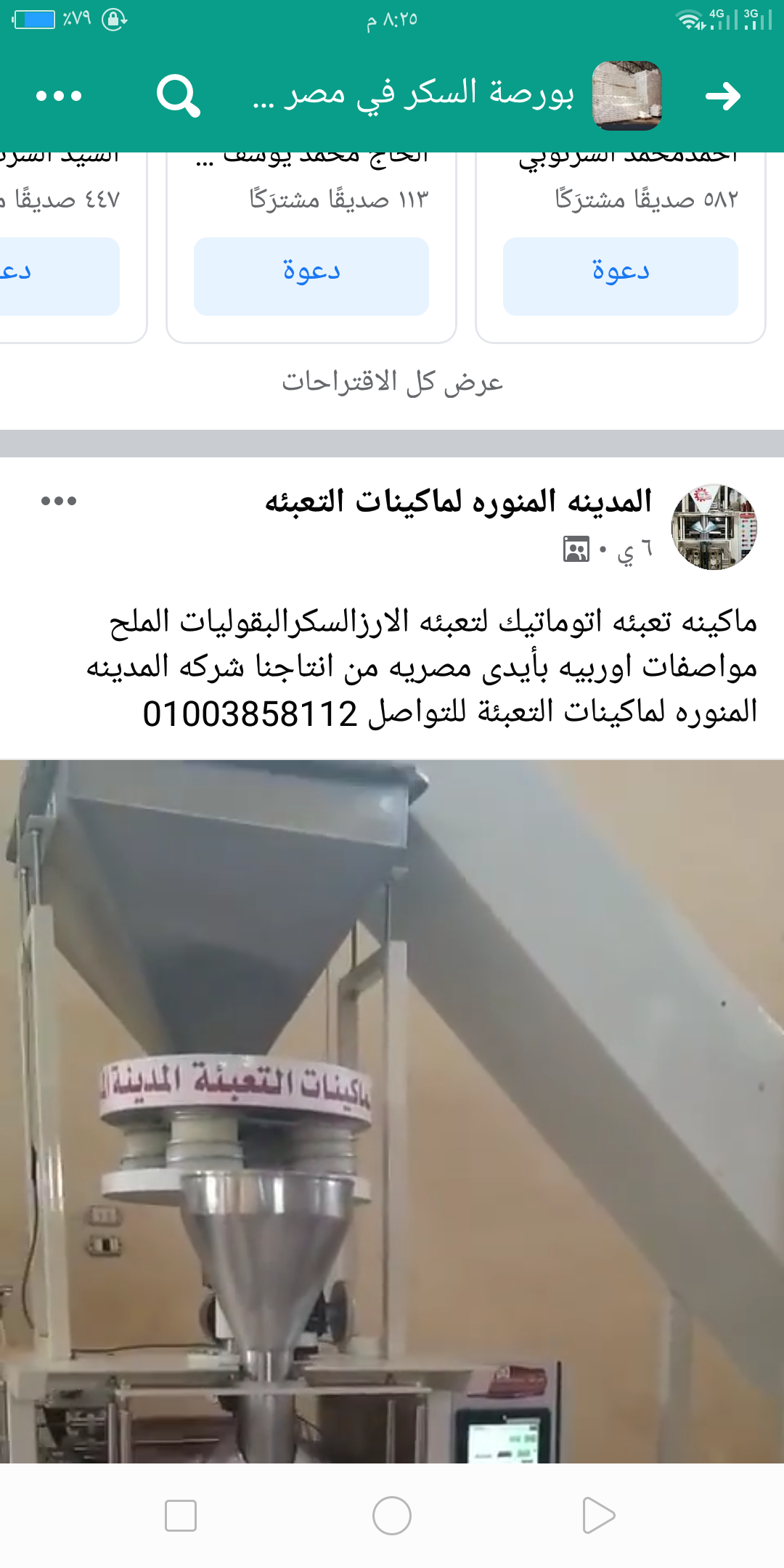The width and height of the screenshot is (784, 1568).
Task: Tap the poster's round profile picture
Action: [x=714, y=527]
